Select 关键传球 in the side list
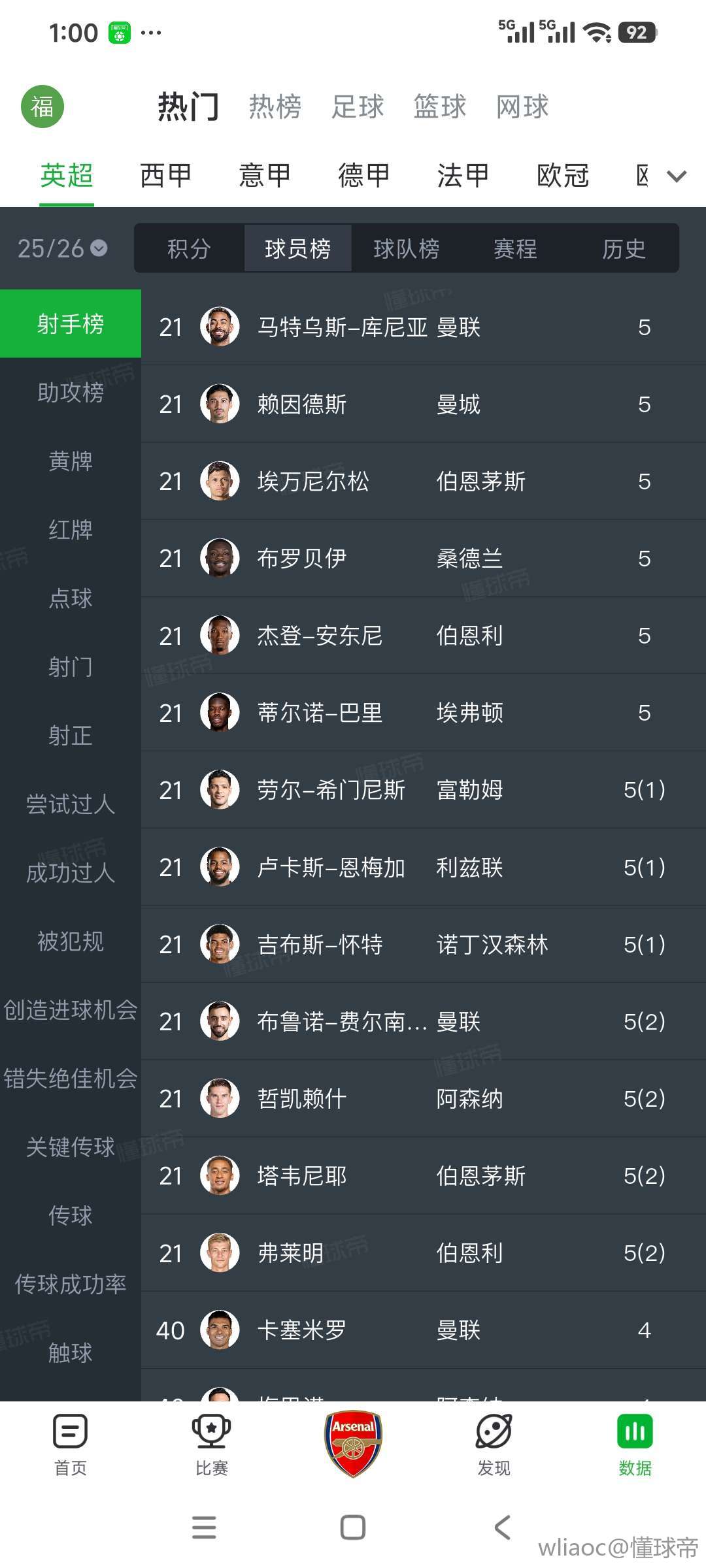706x1568 pixels. [71, 1147]
